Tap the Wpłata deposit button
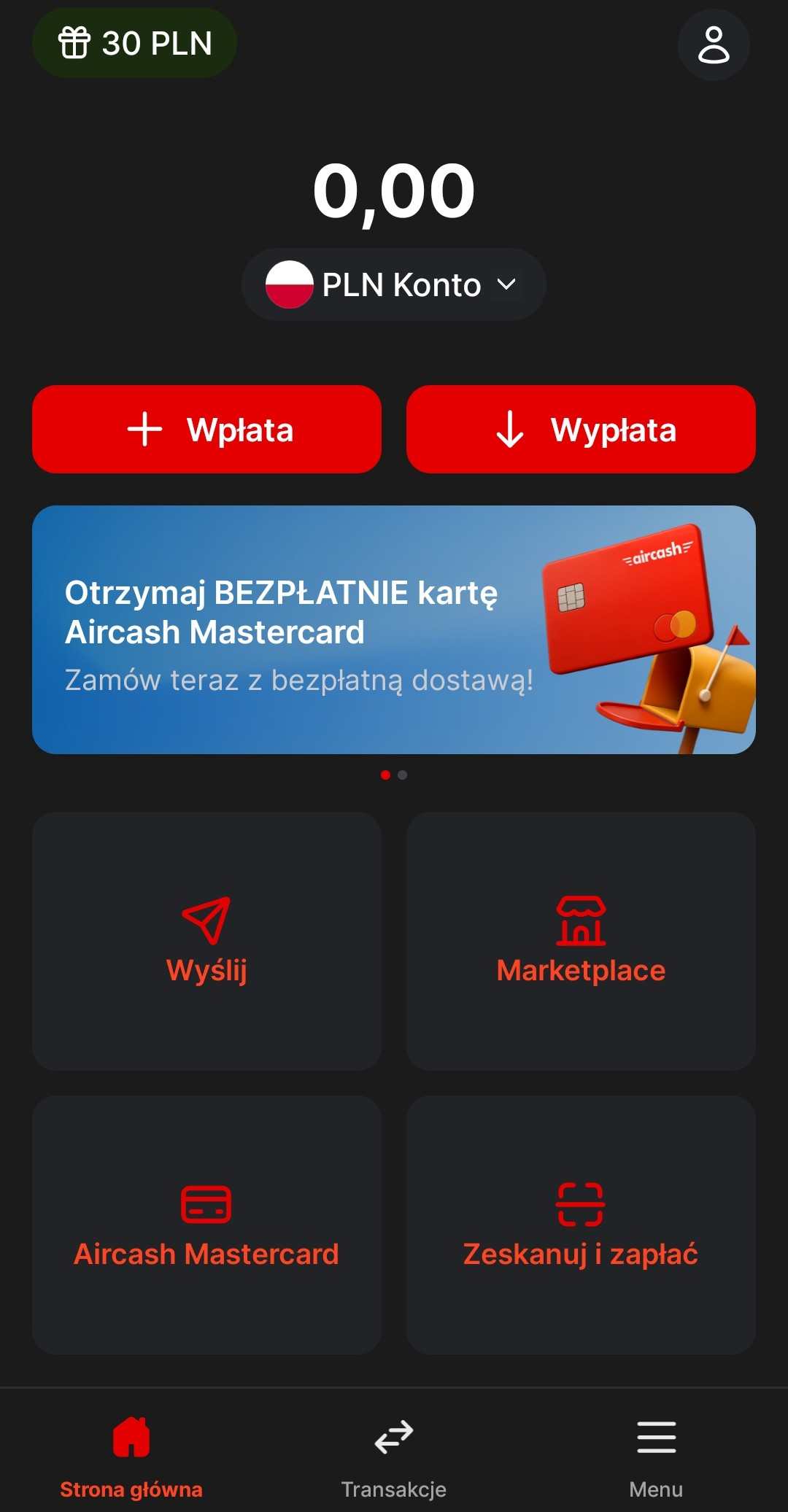Viewport: 788px width, 1512px height. click(206, 430)
